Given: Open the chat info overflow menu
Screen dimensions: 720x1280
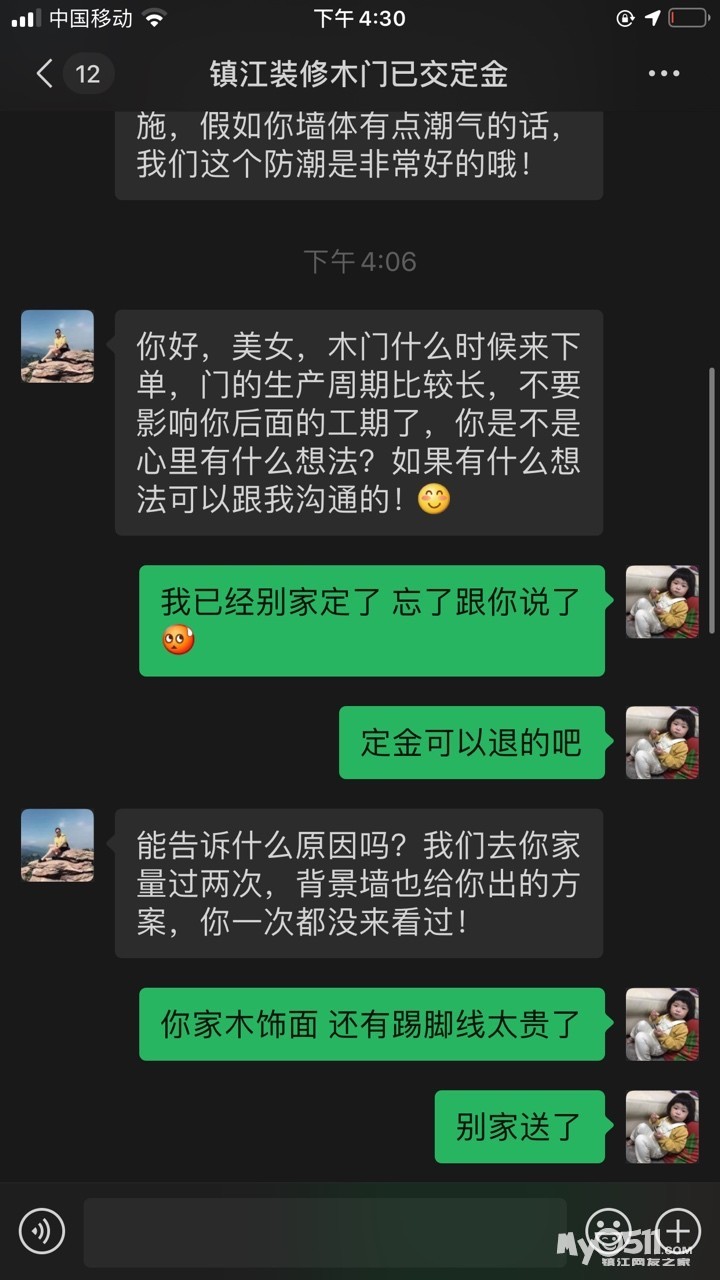Looking at the screenshot, I should (x=664, y=74).
